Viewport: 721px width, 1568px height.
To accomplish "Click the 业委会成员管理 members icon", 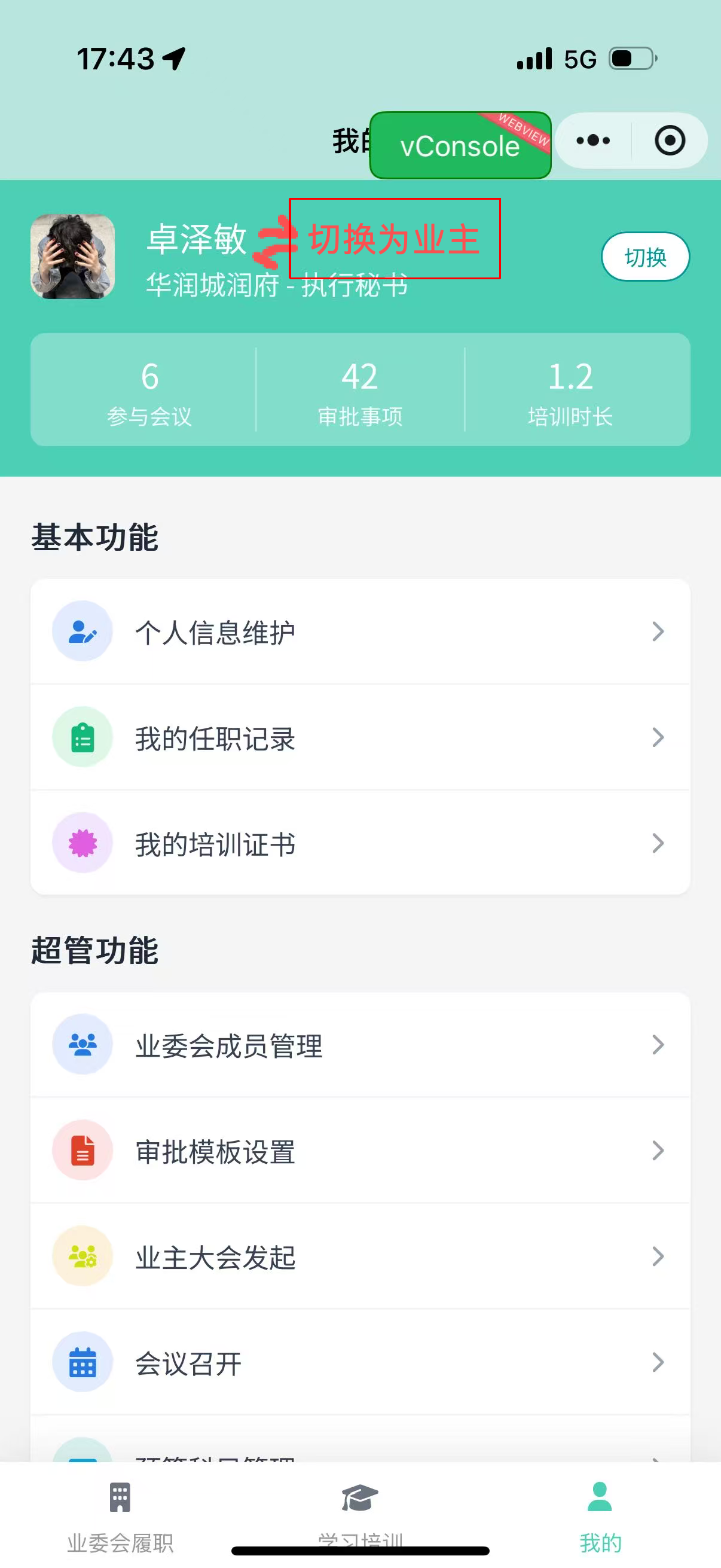I will 82,1045.
